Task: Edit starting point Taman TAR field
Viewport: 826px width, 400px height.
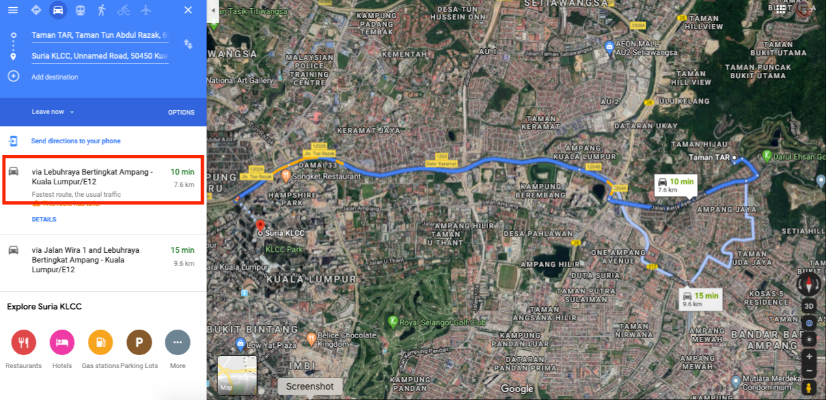Action: (x=100, y=35)
